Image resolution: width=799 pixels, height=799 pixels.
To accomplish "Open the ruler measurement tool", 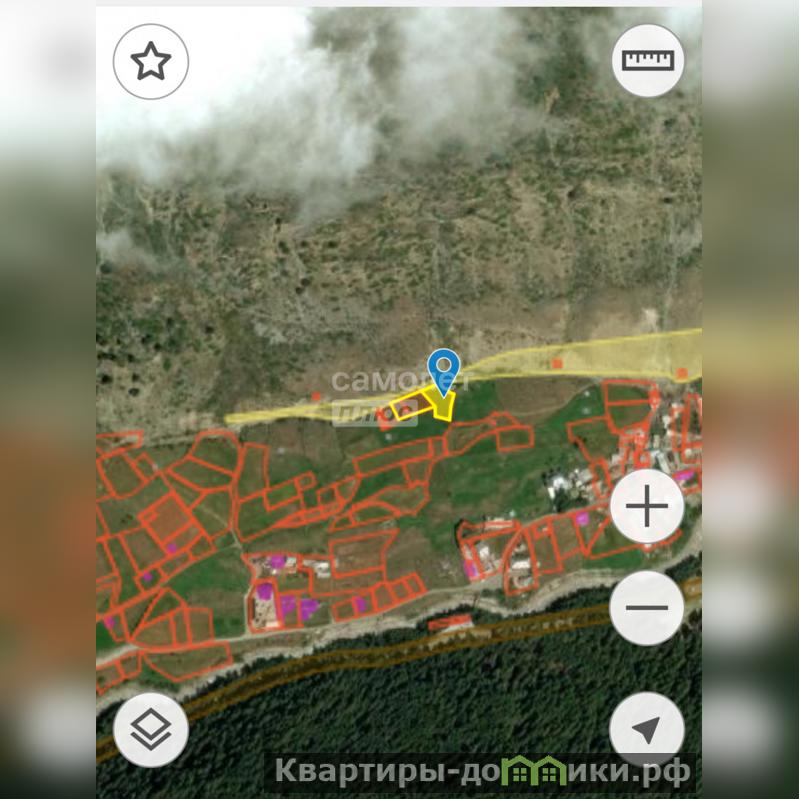I will pyautogui.click(x=648, y=61).
